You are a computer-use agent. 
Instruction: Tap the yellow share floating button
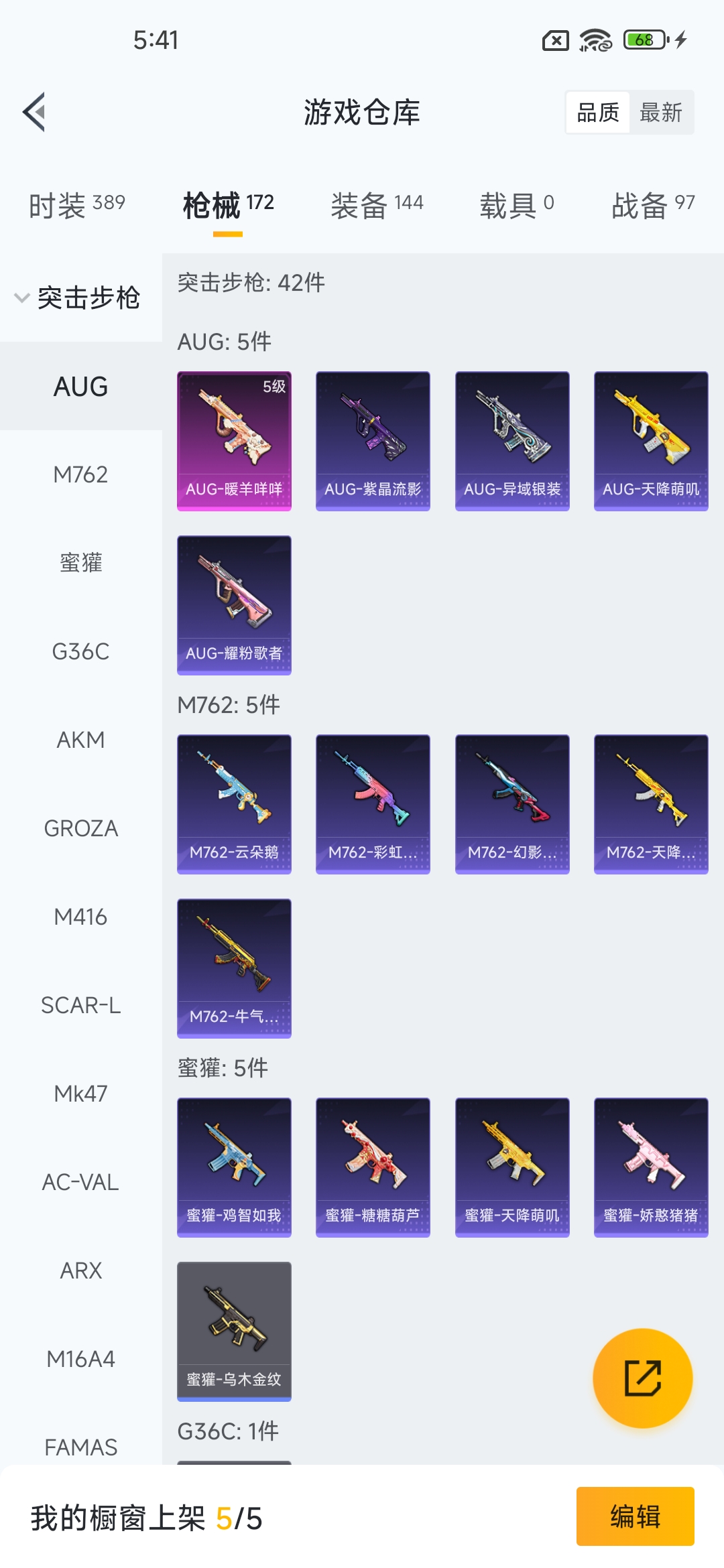(642, 1378)
